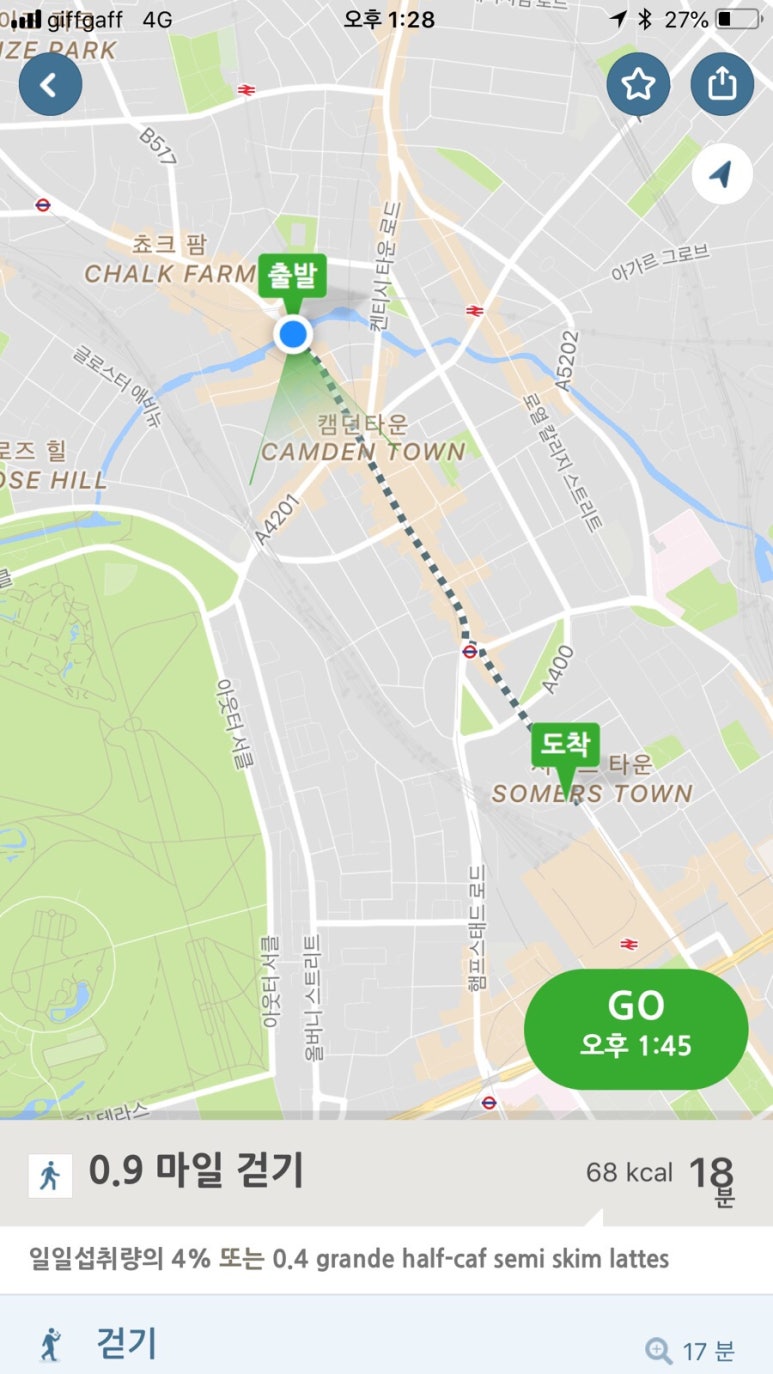
Task: Zoom into the 17 분 walking segment
Action: [x=660, y=1351]
